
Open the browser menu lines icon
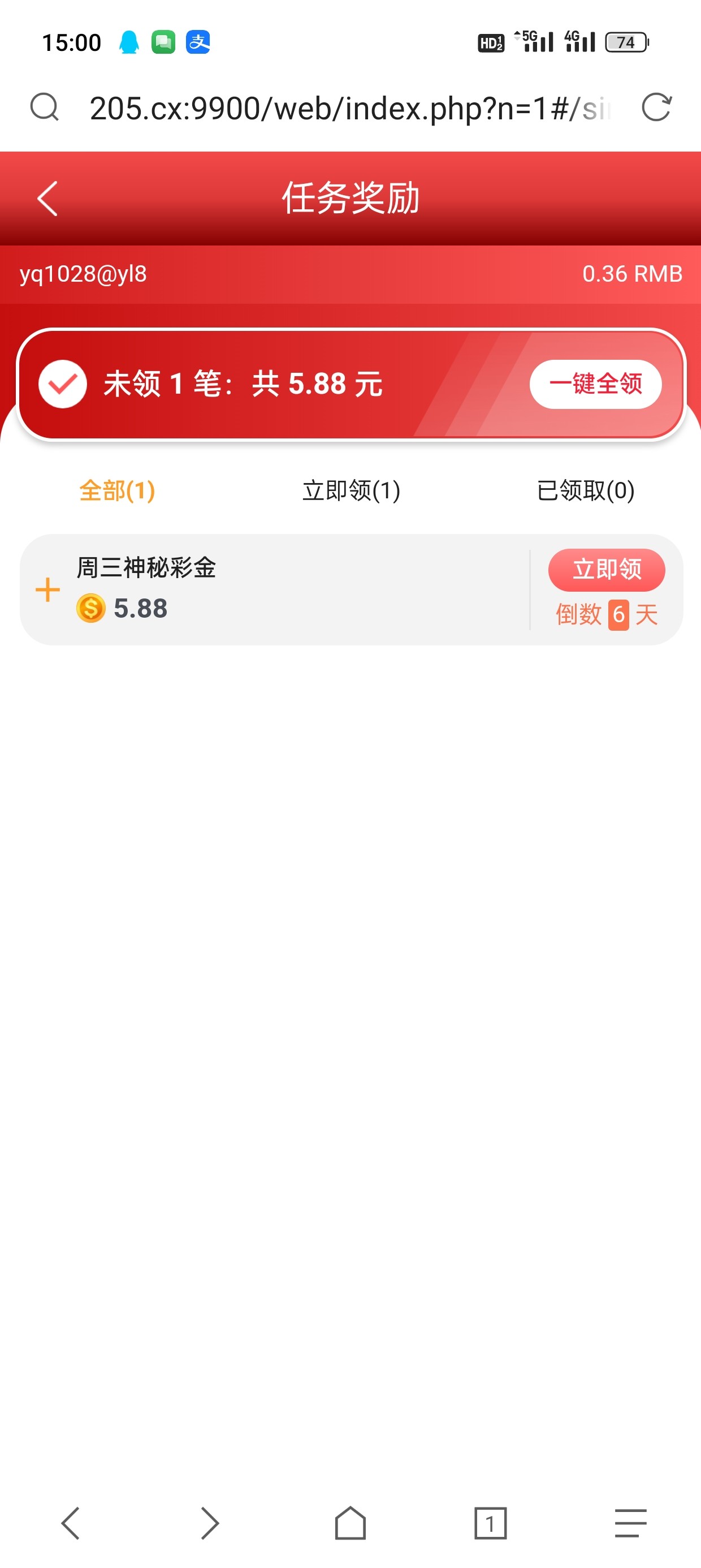630,1523
